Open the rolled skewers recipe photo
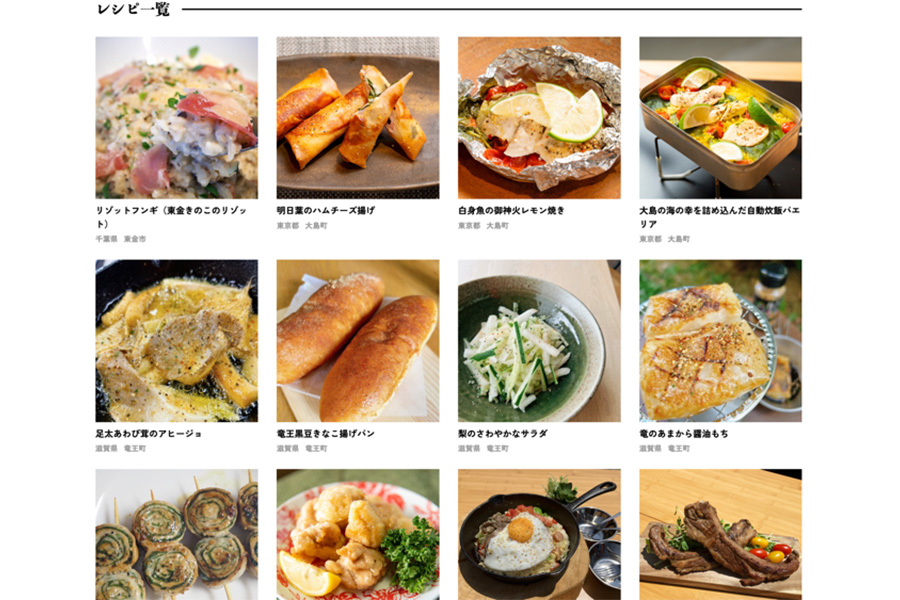 point(176,535)
